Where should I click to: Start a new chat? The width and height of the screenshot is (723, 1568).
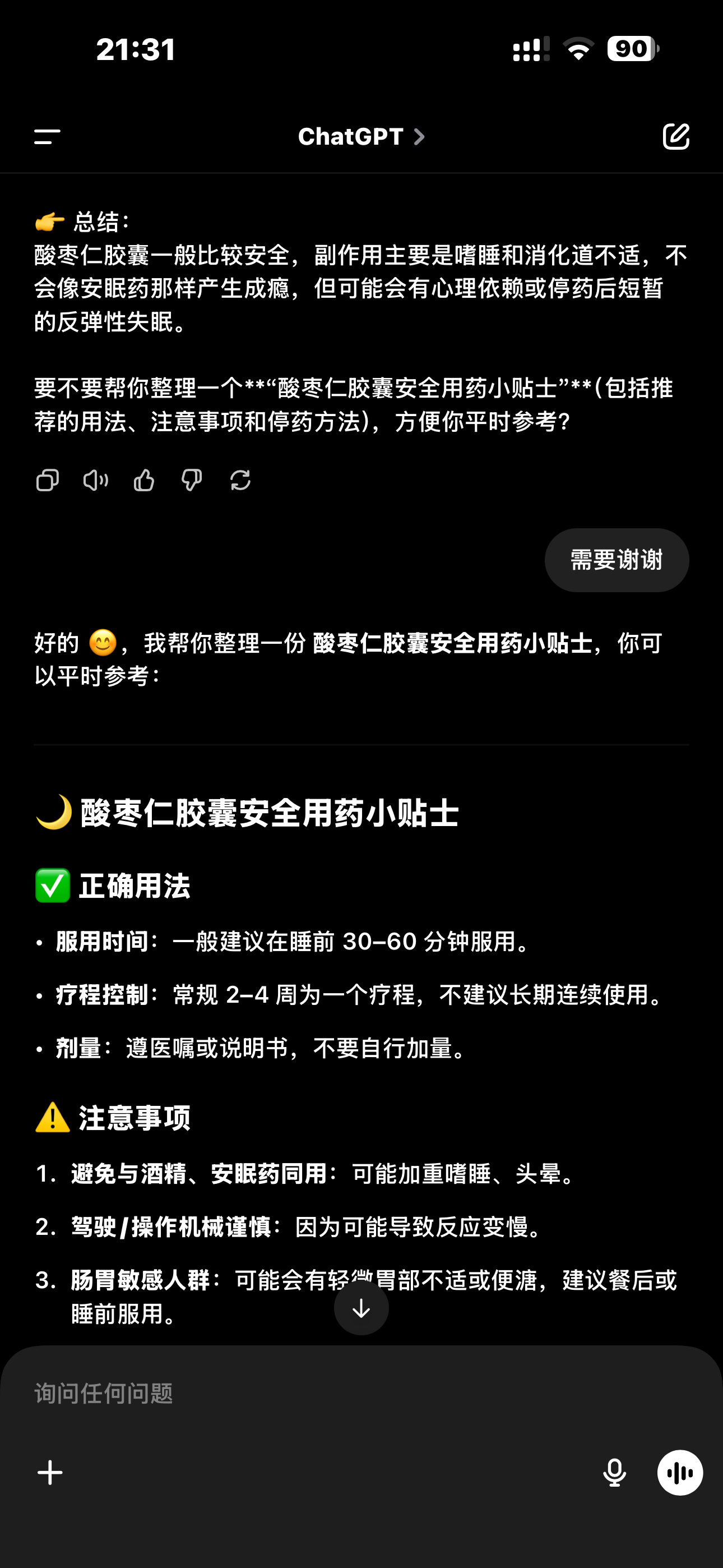[675, 136]
